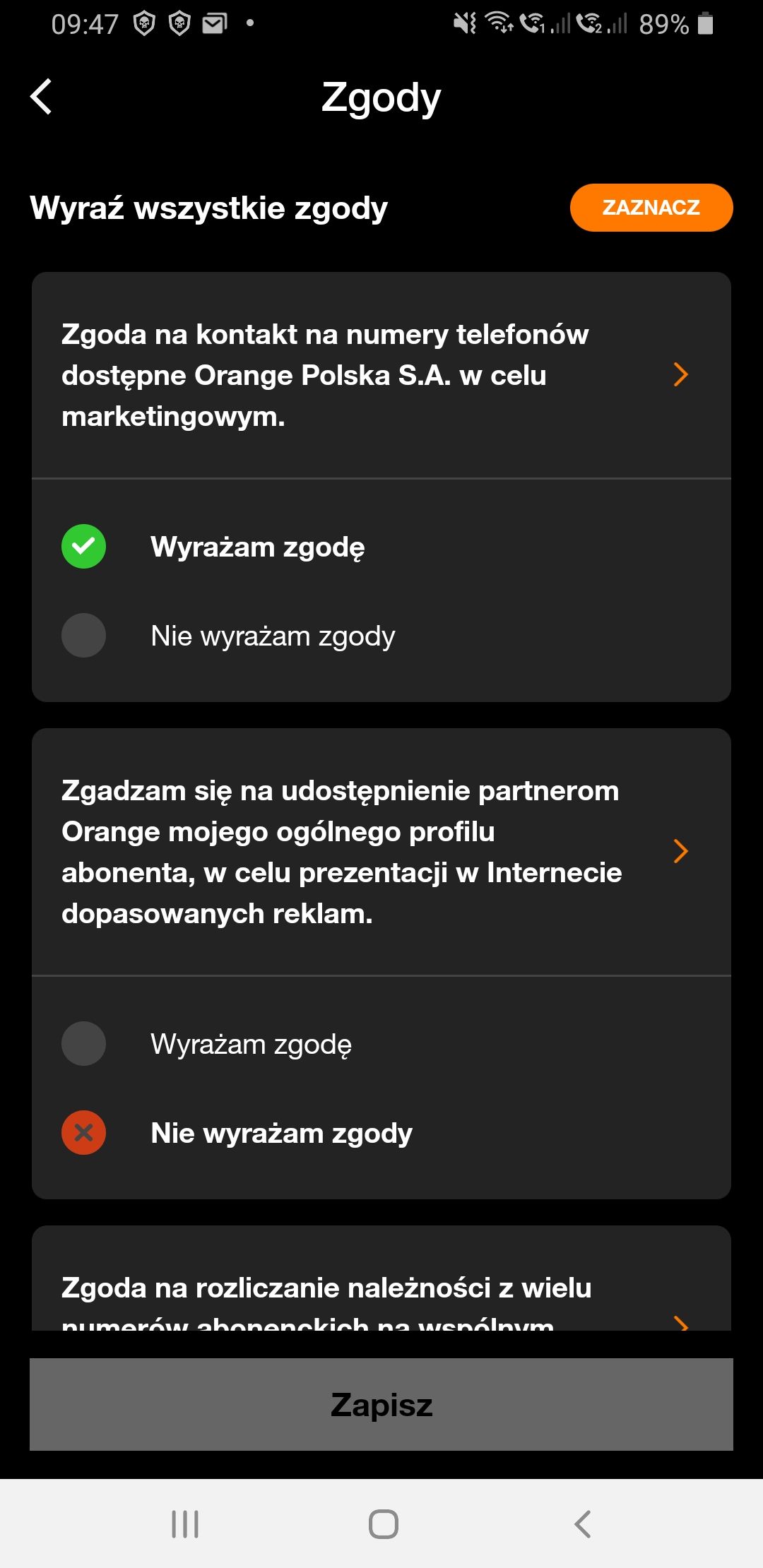The image size is (763, 1568).
Task: Tap the Zapisz button
Action: click(x=381, y=1405)
